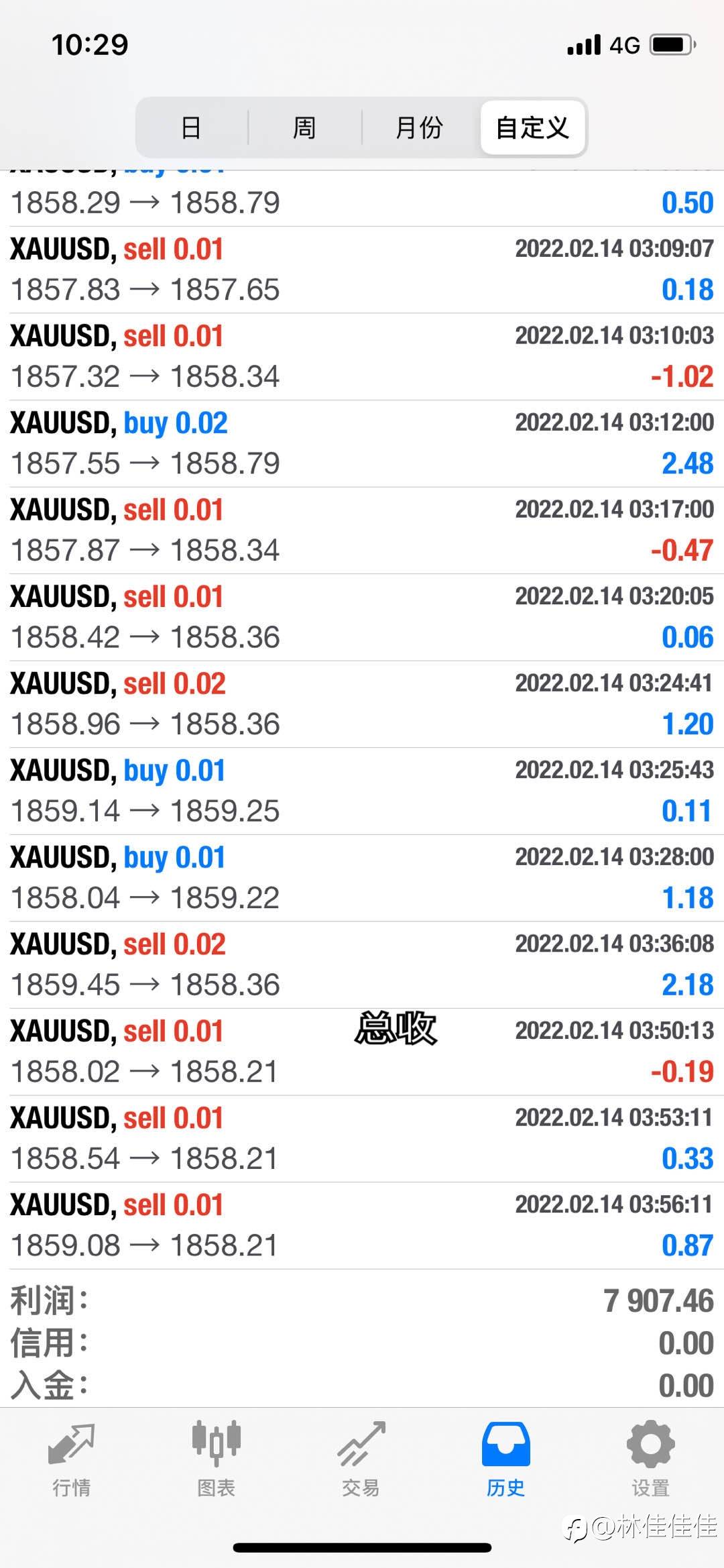Choose the 月份 (month) period tab
724x1568 pixels.
coord(420,127)
